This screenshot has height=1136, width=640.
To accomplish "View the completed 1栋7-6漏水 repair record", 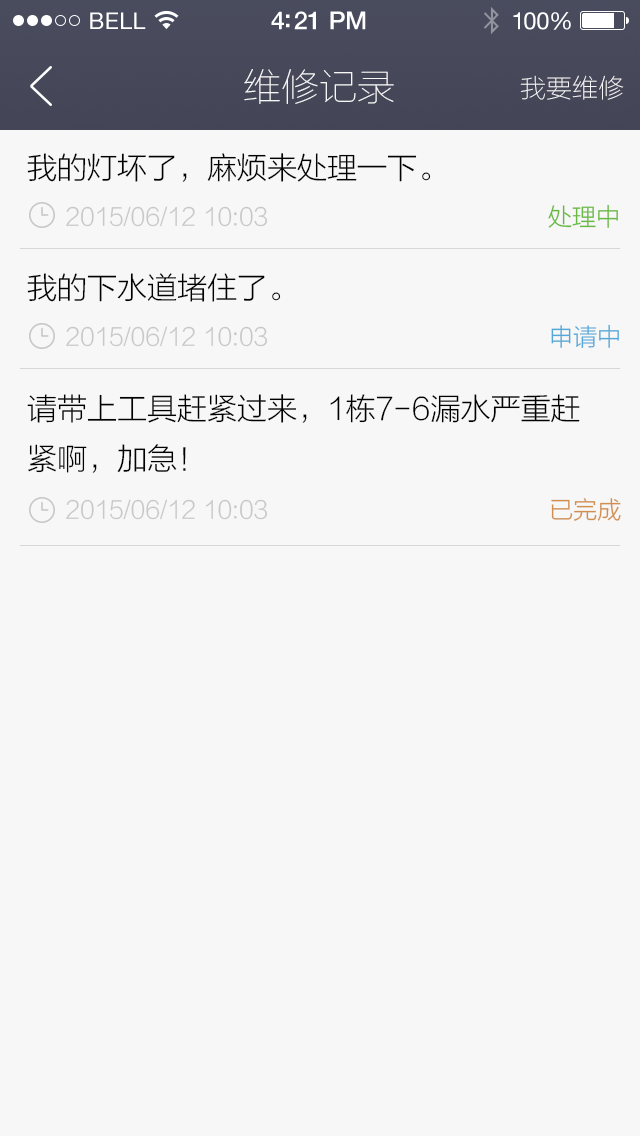I will coord(320,458).
